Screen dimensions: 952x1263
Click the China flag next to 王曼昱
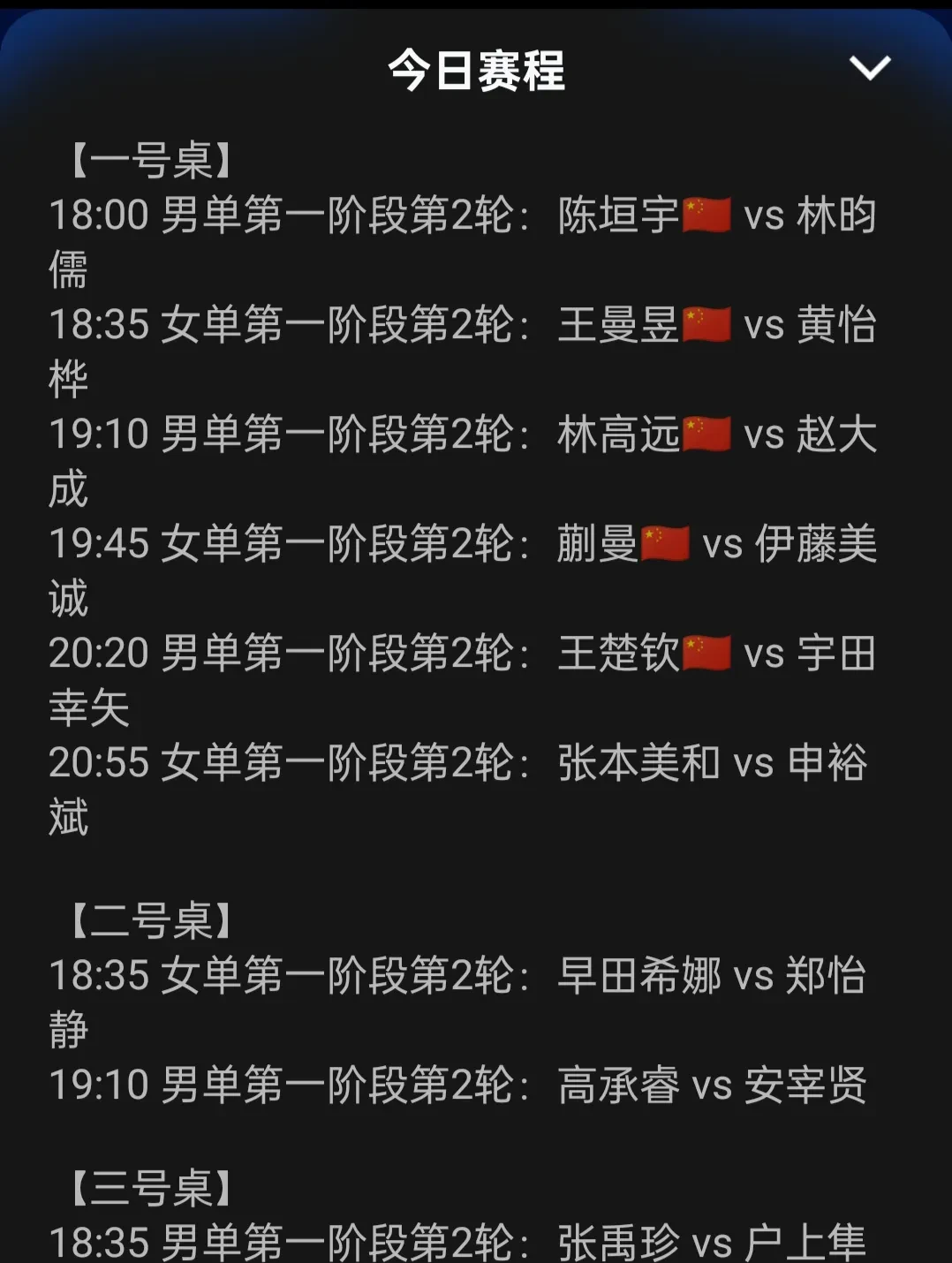click(706, 324)
